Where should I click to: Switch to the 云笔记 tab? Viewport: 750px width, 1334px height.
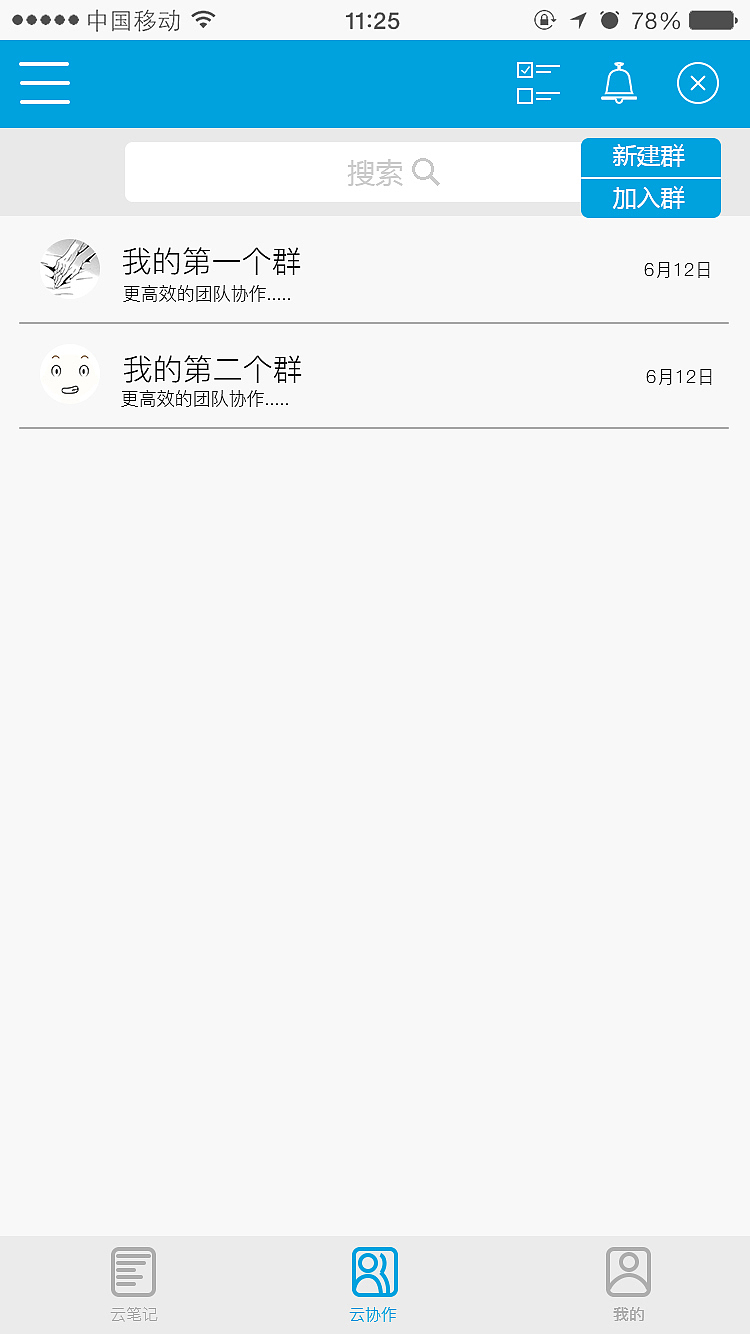pos(133,1285)
